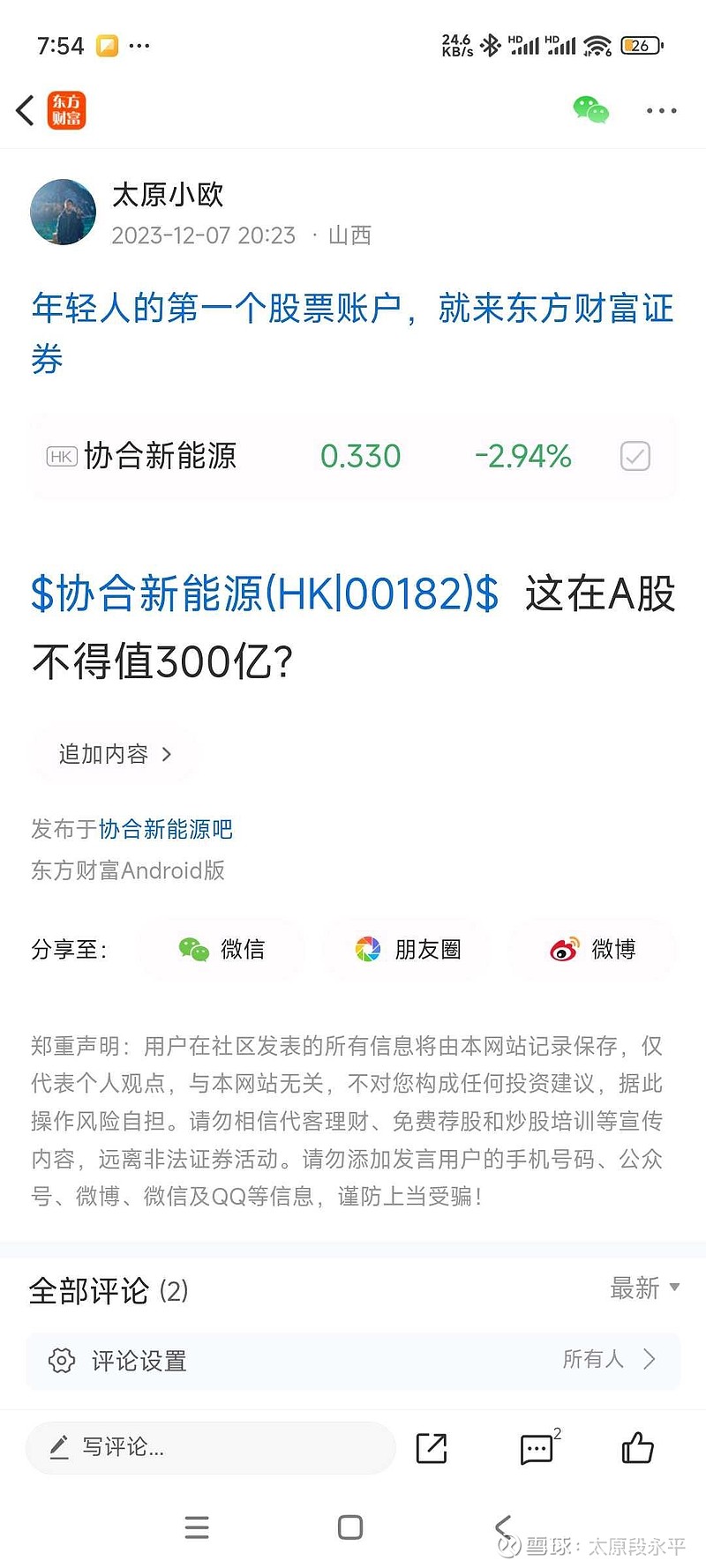Share the post to 微博
This screenshot has height=1568, width=706.
(590, 950)
